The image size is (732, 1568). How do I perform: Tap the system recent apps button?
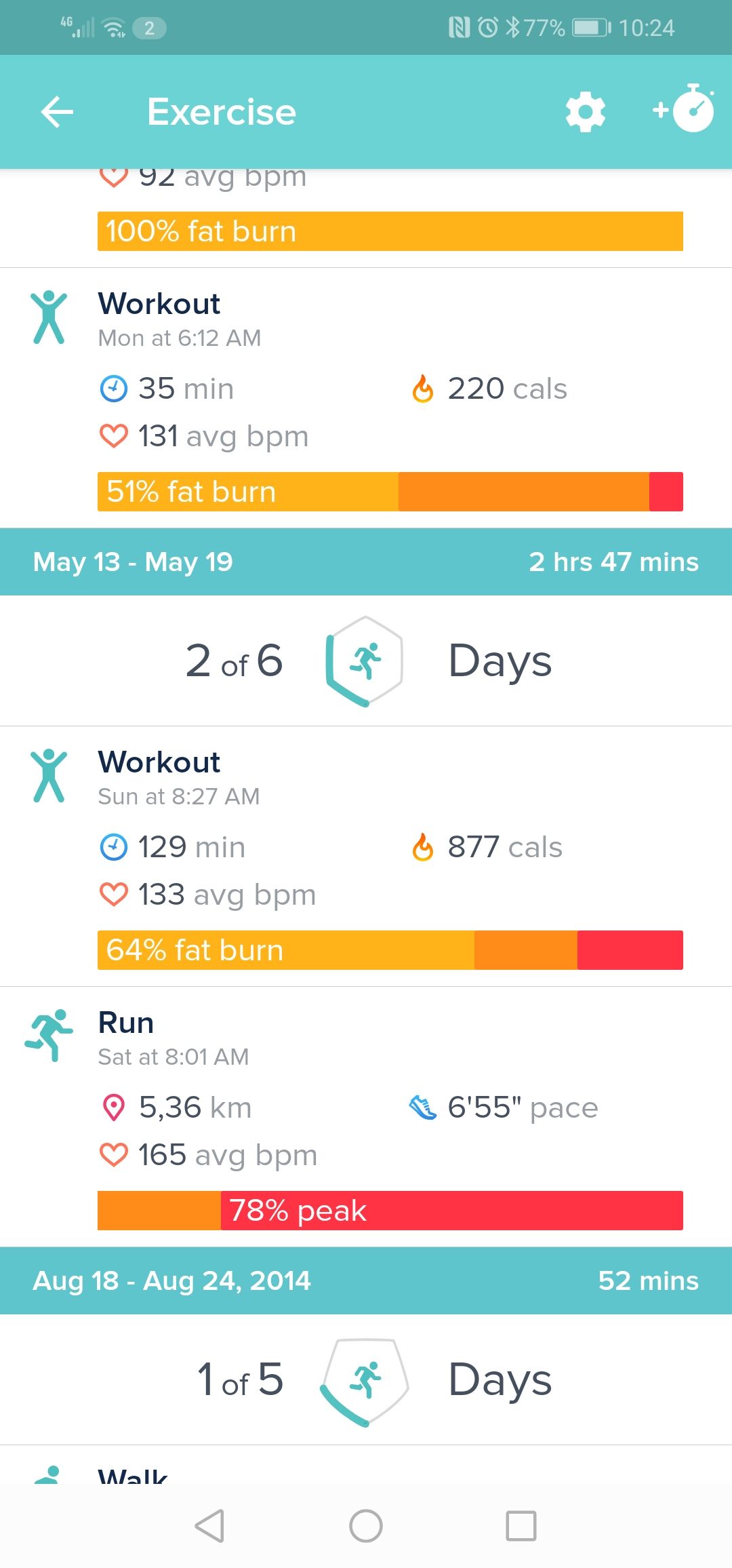tap(521, 1526)
